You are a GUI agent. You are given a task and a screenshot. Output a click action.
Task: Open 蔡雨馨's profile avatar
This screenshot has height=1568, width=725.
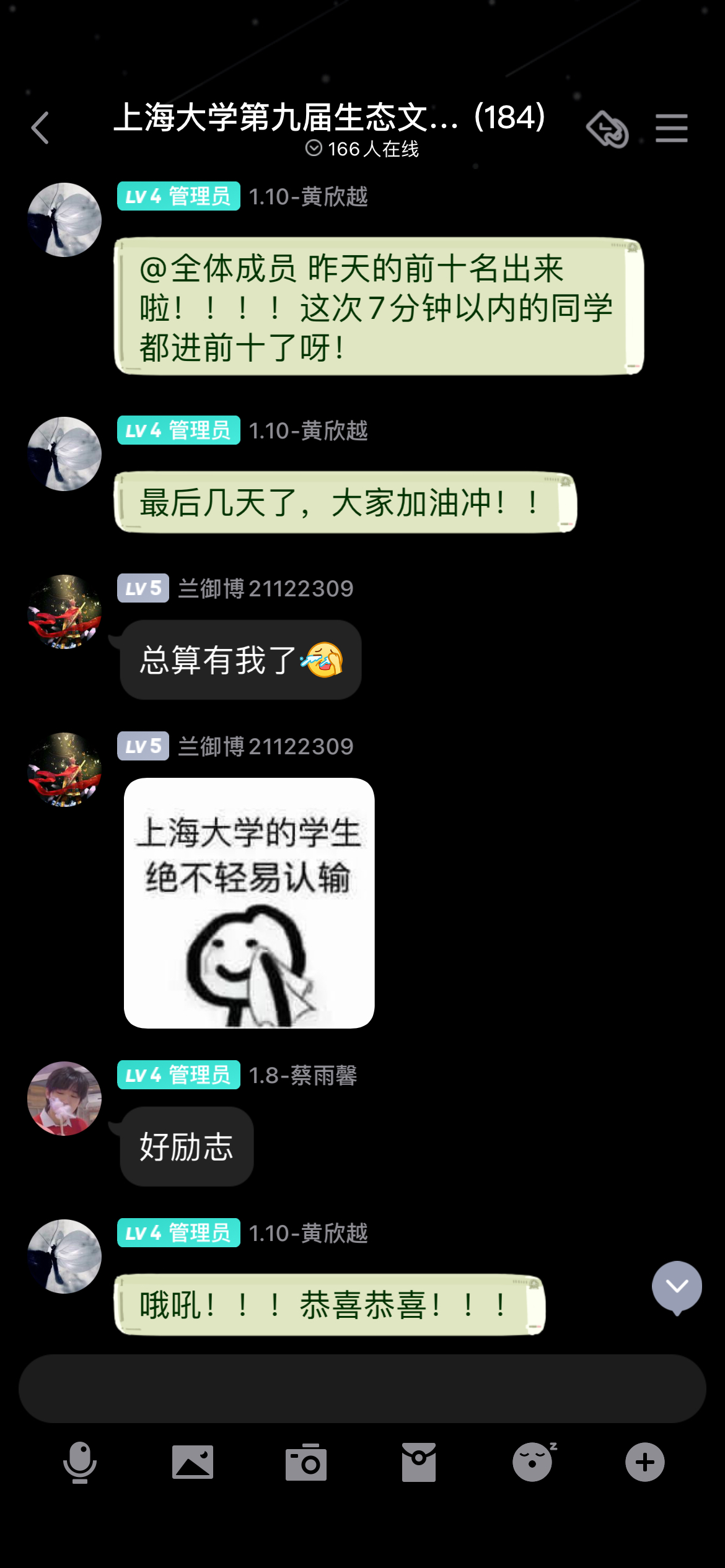pos(64,1099)
